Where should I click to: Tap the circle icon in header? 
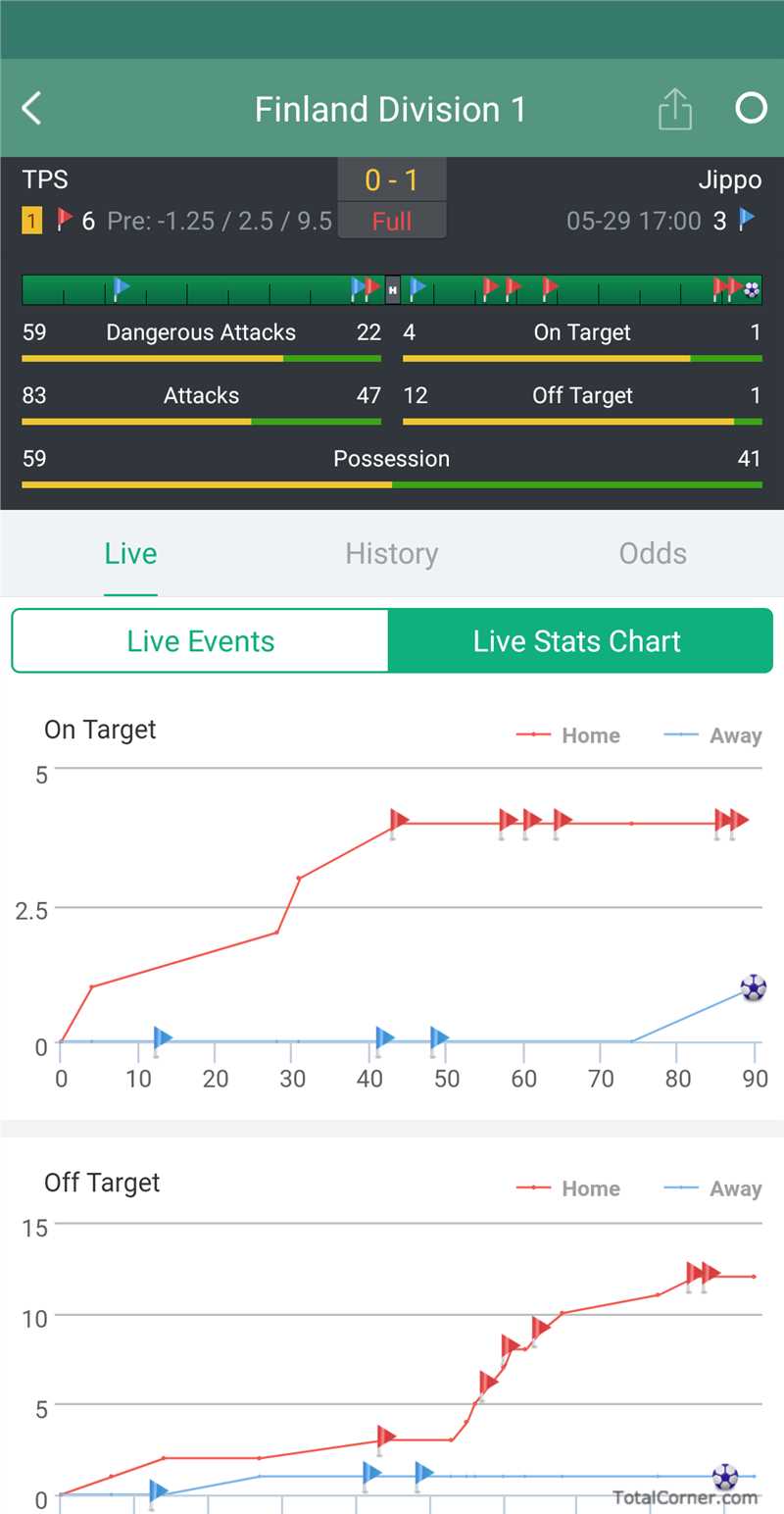point(751,108)
